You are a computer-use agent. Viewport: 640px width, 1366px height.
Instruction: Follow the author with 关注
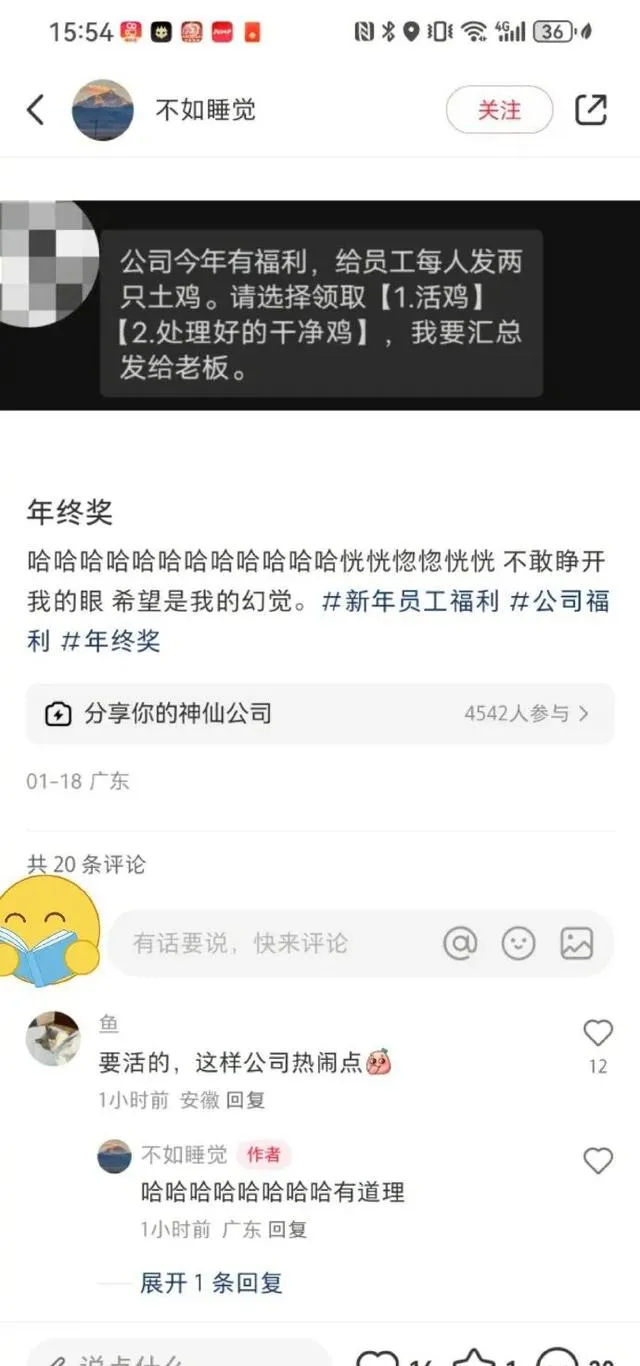point(499,110)
